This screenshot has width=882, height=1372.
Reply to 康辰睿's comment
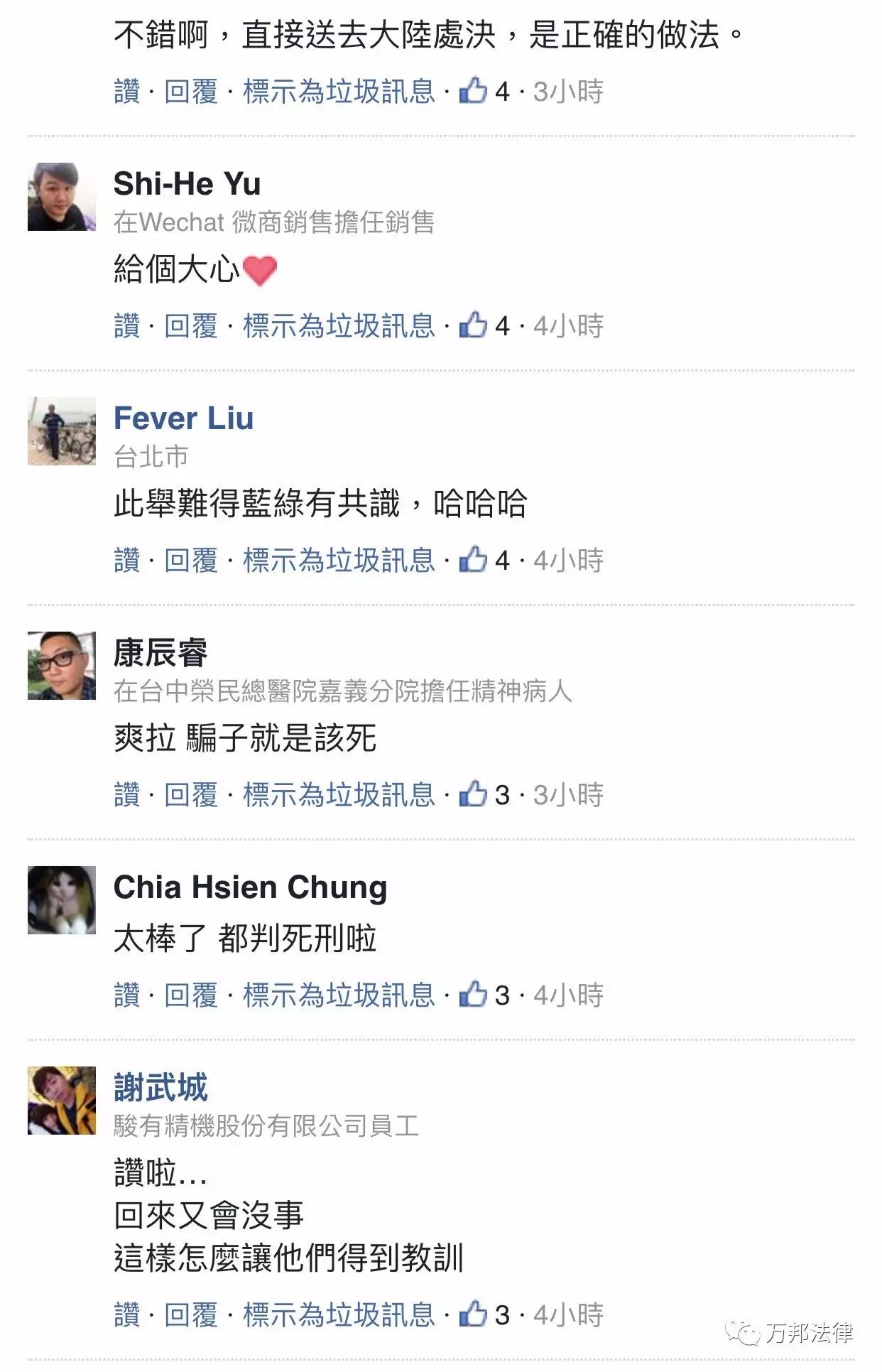[190, 795]
